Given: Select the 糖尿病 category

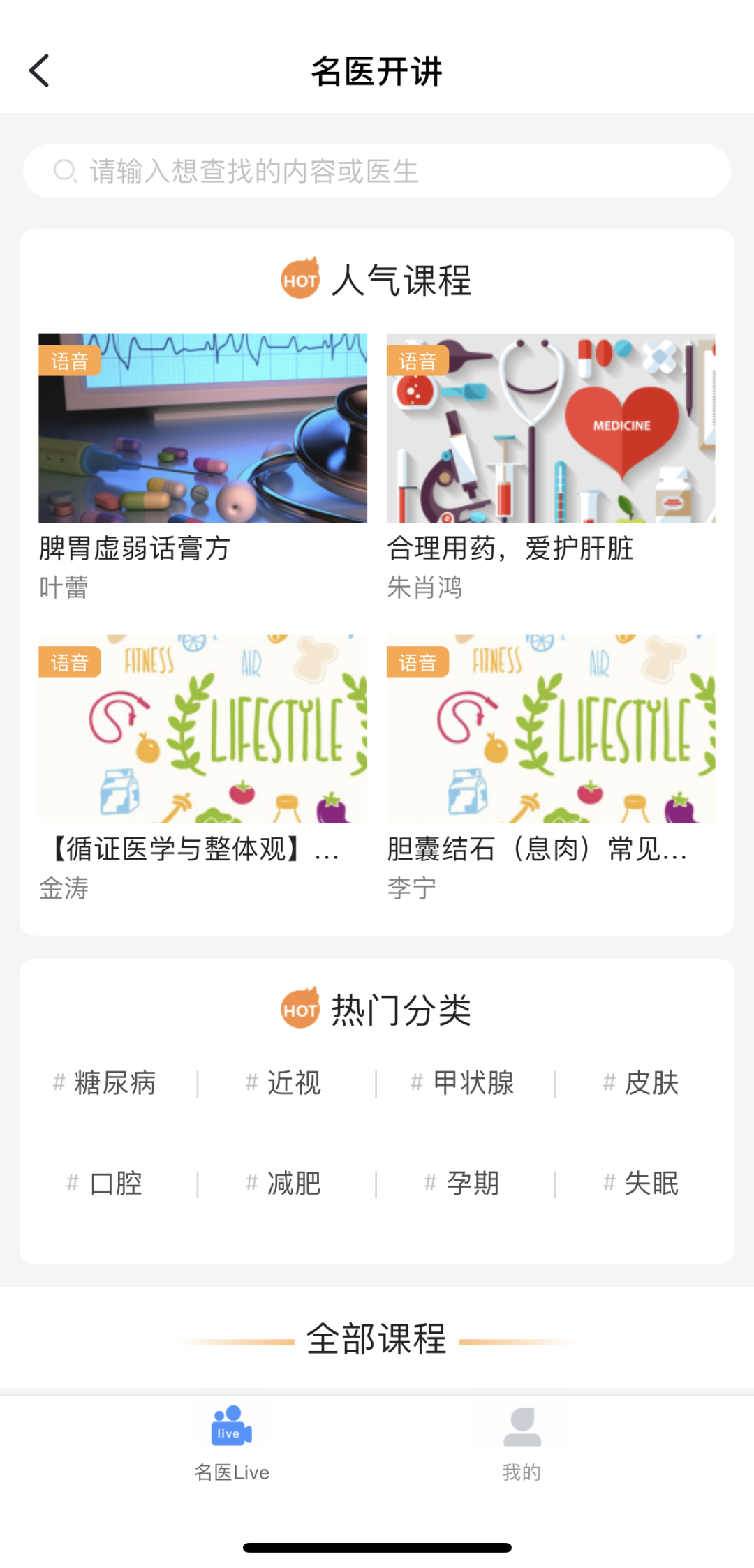Looking at the screenshot, I should (x=106, y=1083).
